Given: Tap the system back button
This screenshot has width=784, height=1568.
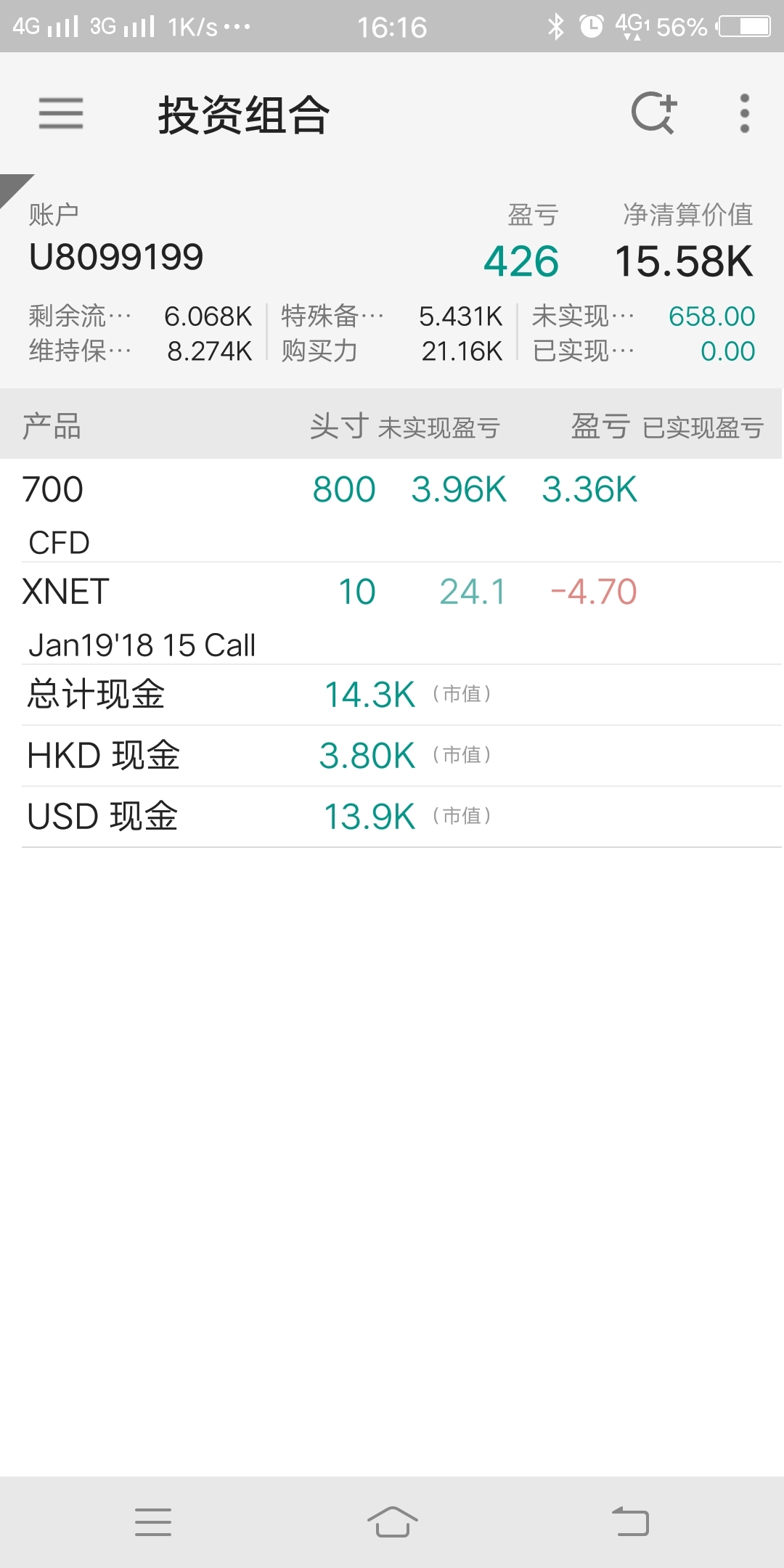Looking at the screenshot, I should [x=630, y=1522].
